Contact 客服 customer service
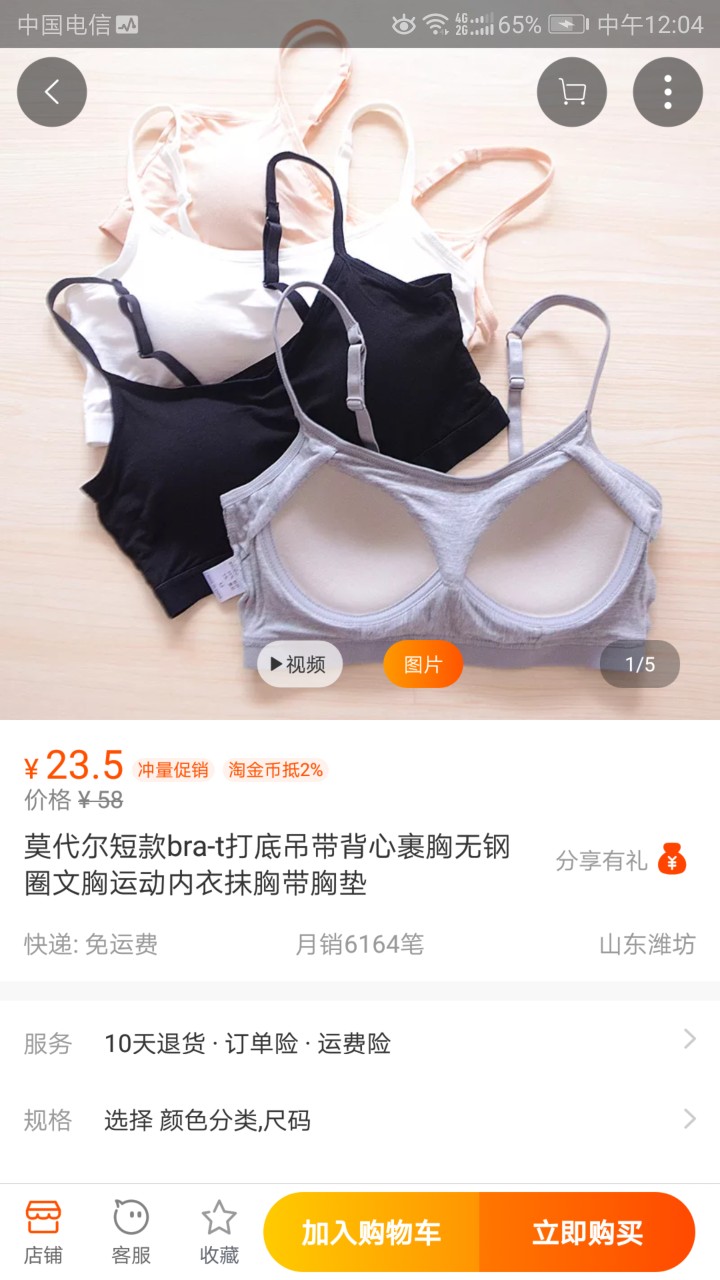 pos(131,1232)
